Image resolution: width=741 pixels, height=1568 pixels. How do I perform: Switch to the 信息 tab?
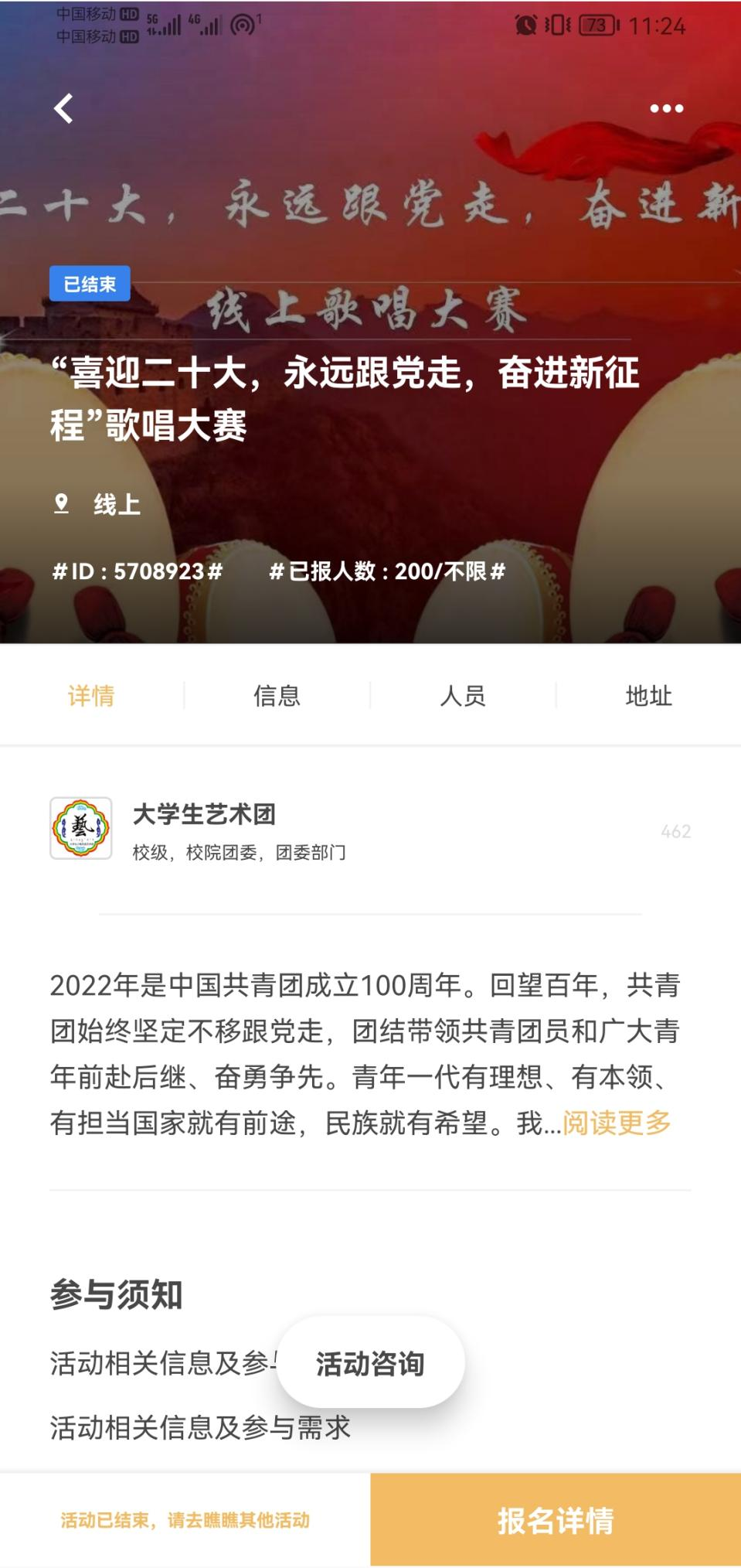pos(277,696)
